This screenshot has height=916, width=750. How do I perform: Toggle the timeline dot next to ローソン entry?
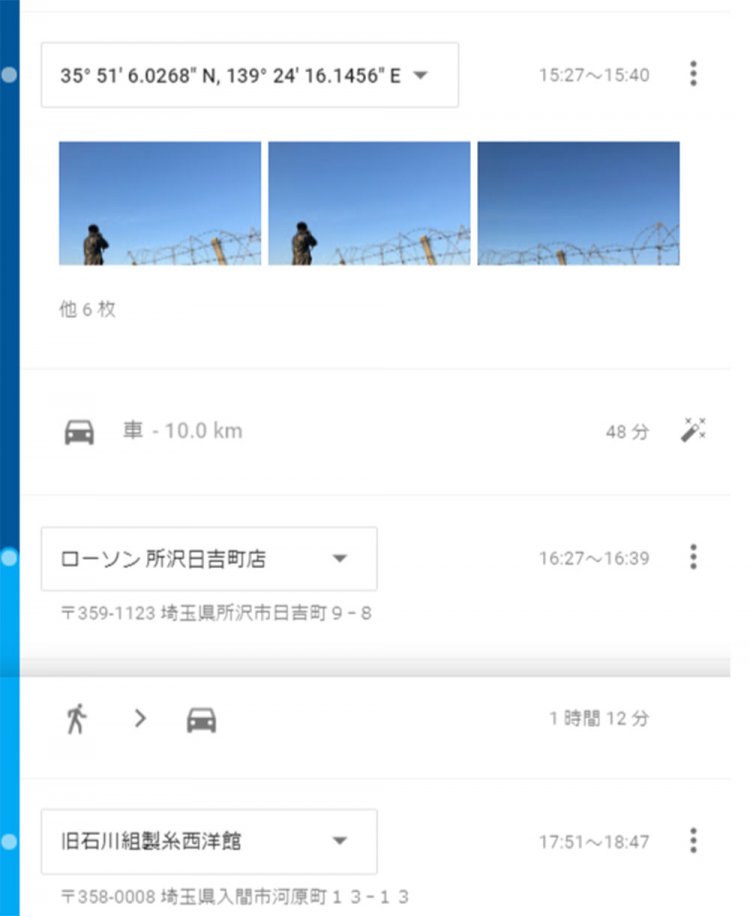coord(9,555)
